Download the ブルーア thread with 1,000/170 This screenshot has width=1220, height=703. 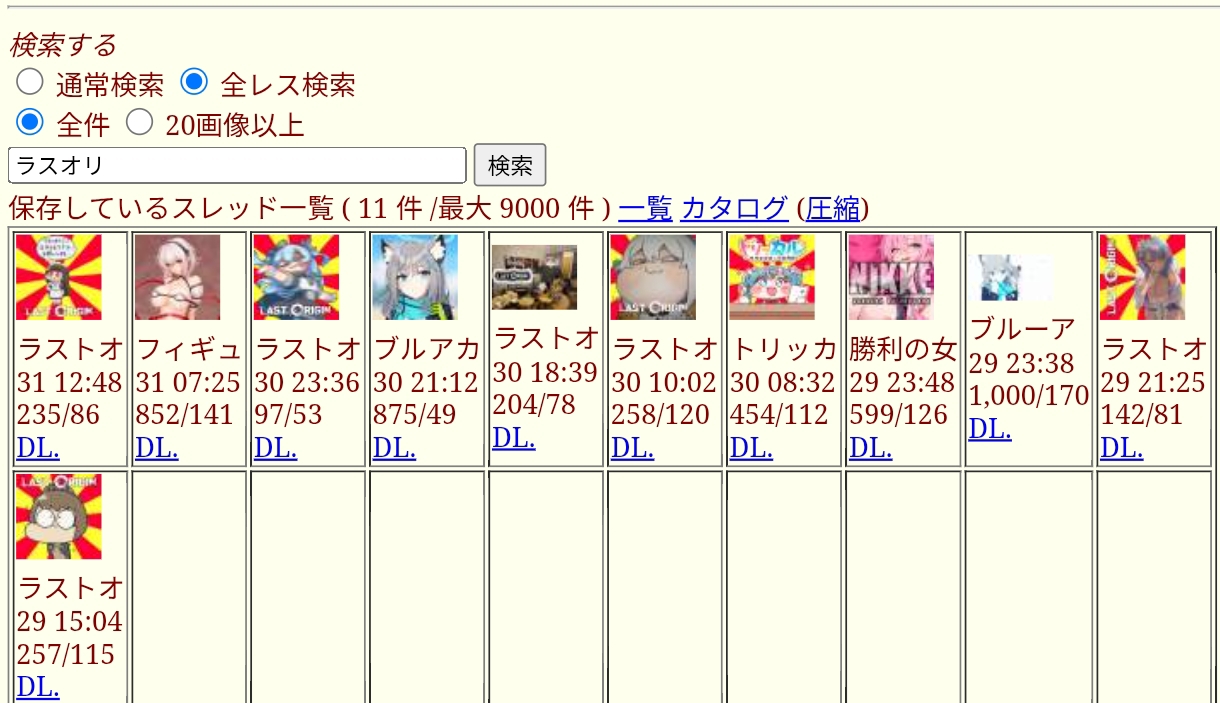point(990,429)
